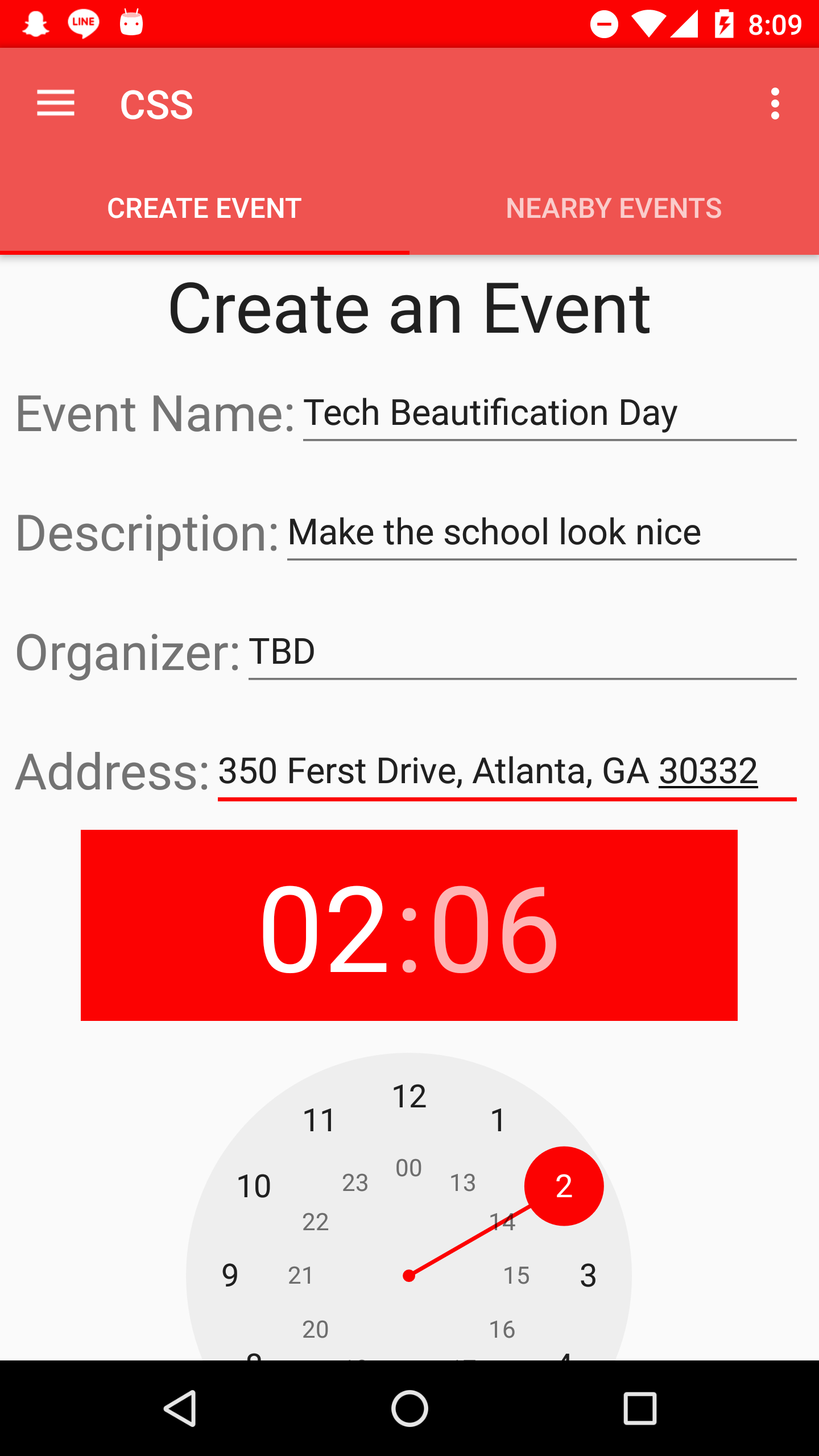
Task: Set hour to 11 on clock
Action: (319, 1120)
